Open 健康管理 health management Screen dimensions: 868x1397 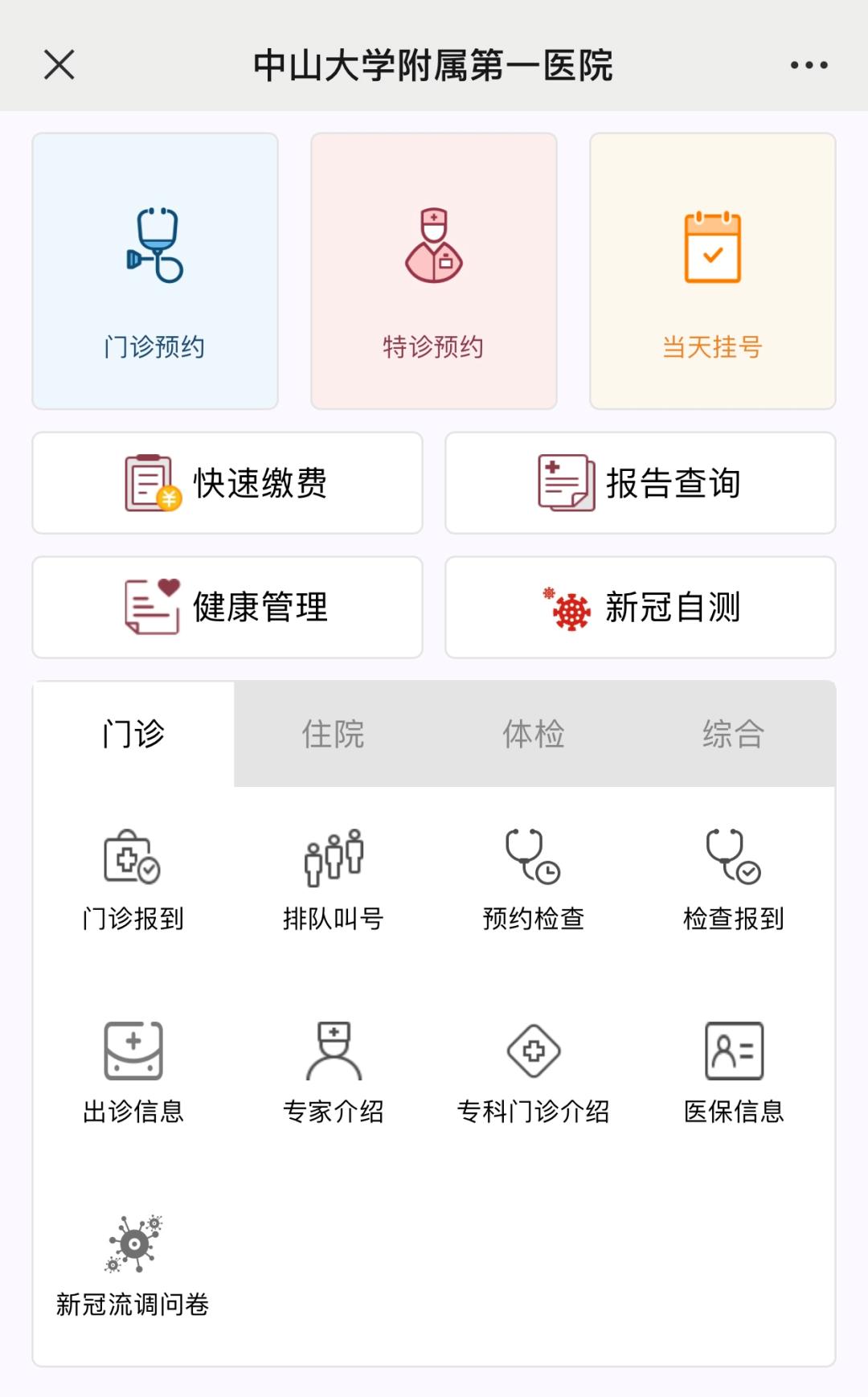point(226,607)
